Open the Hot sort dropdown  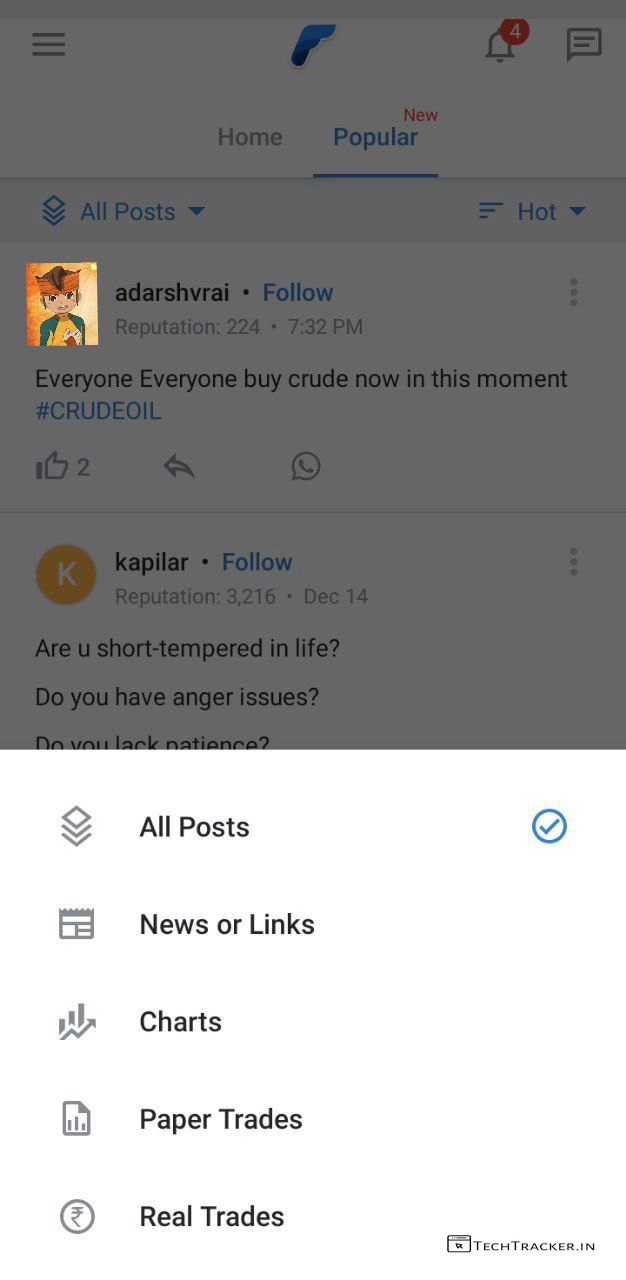point(532,211)
